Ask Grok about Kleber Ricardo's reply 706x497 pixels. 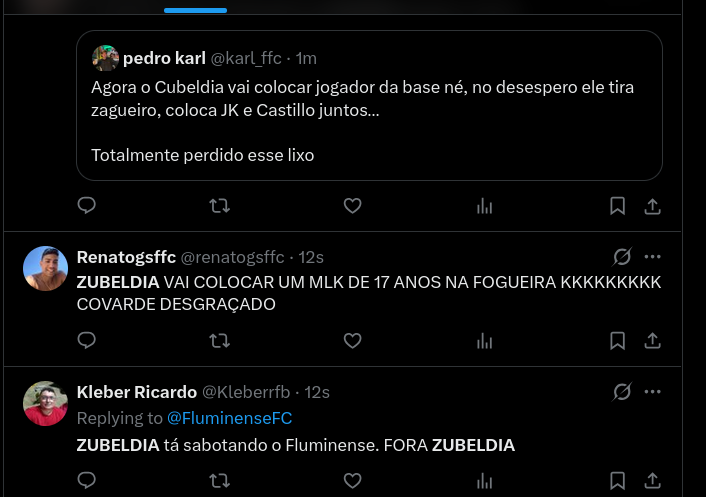(x=622, y=391)
